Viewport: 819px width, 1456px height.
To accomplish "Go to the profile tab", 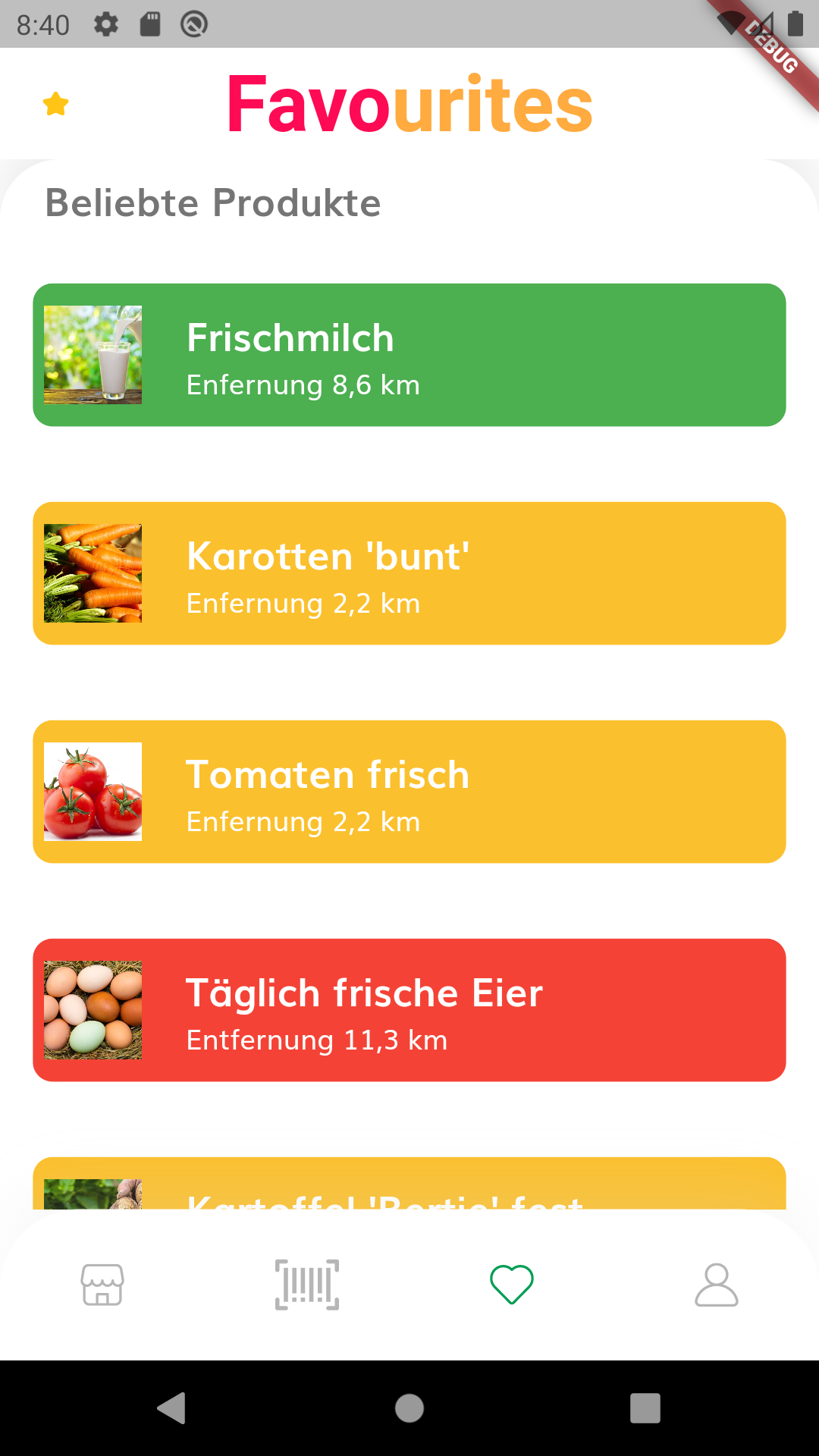I will tap(717, 1285).
